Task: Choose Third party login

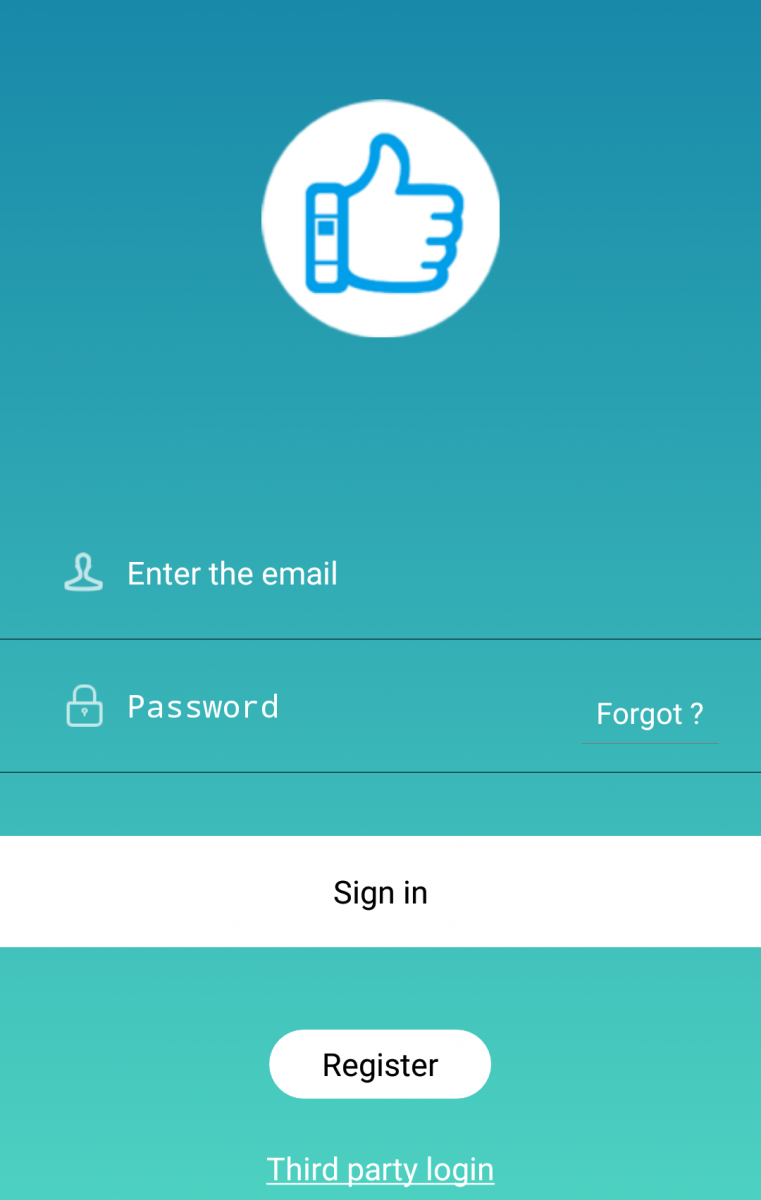Action: [380, 1169]
